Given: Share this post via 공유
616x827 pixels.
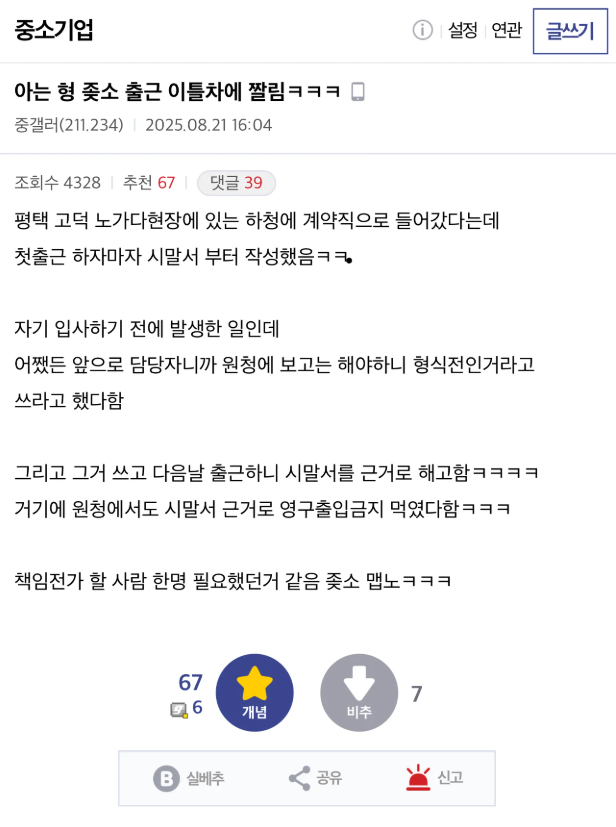Looking at the screenshot, I should coord(315,778).
